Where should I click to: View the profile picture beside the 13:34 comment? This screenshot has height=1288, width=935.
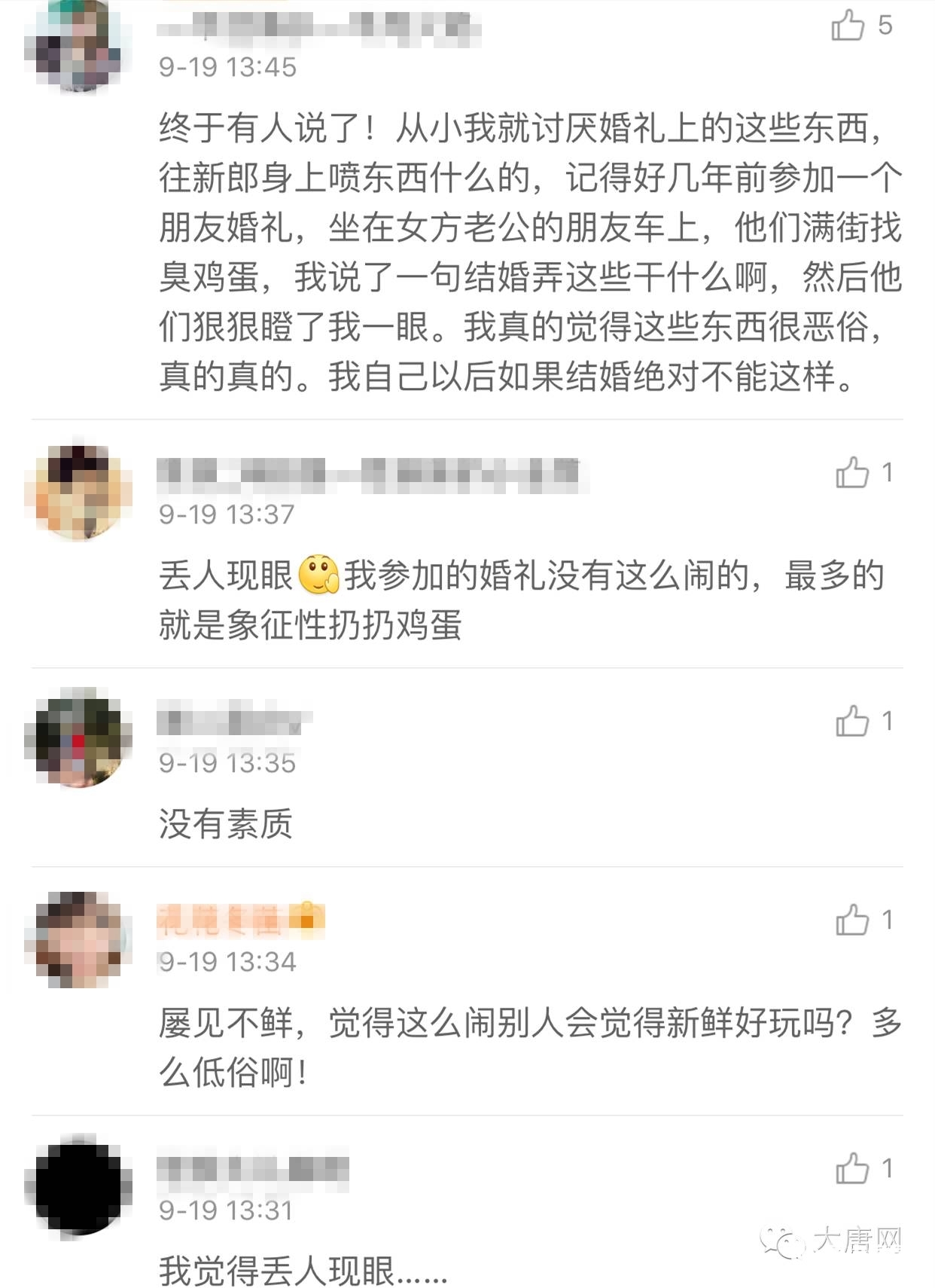(x=78, y=939)
